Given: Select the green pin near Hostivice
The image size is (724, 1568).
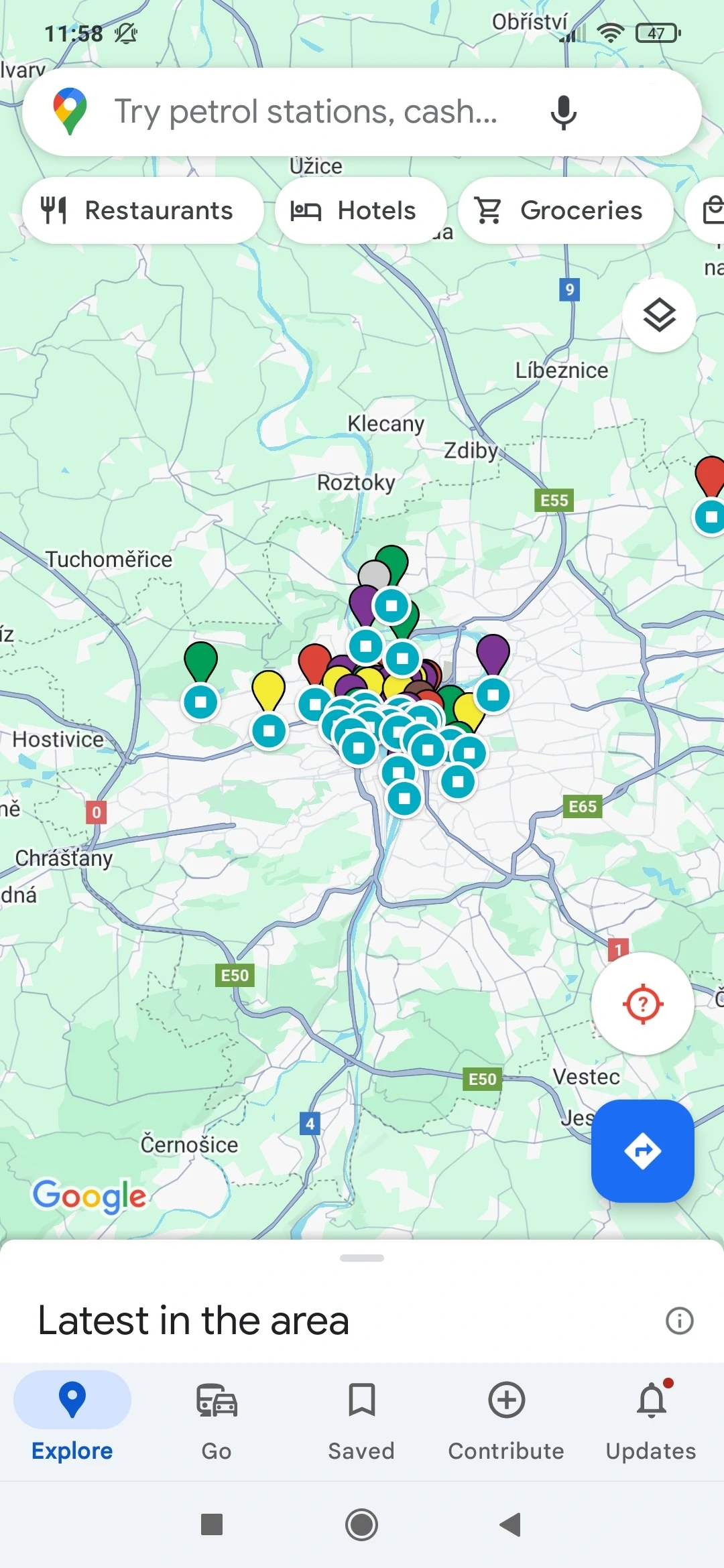Looking at the screenshot, I should [x=200, y=660].
